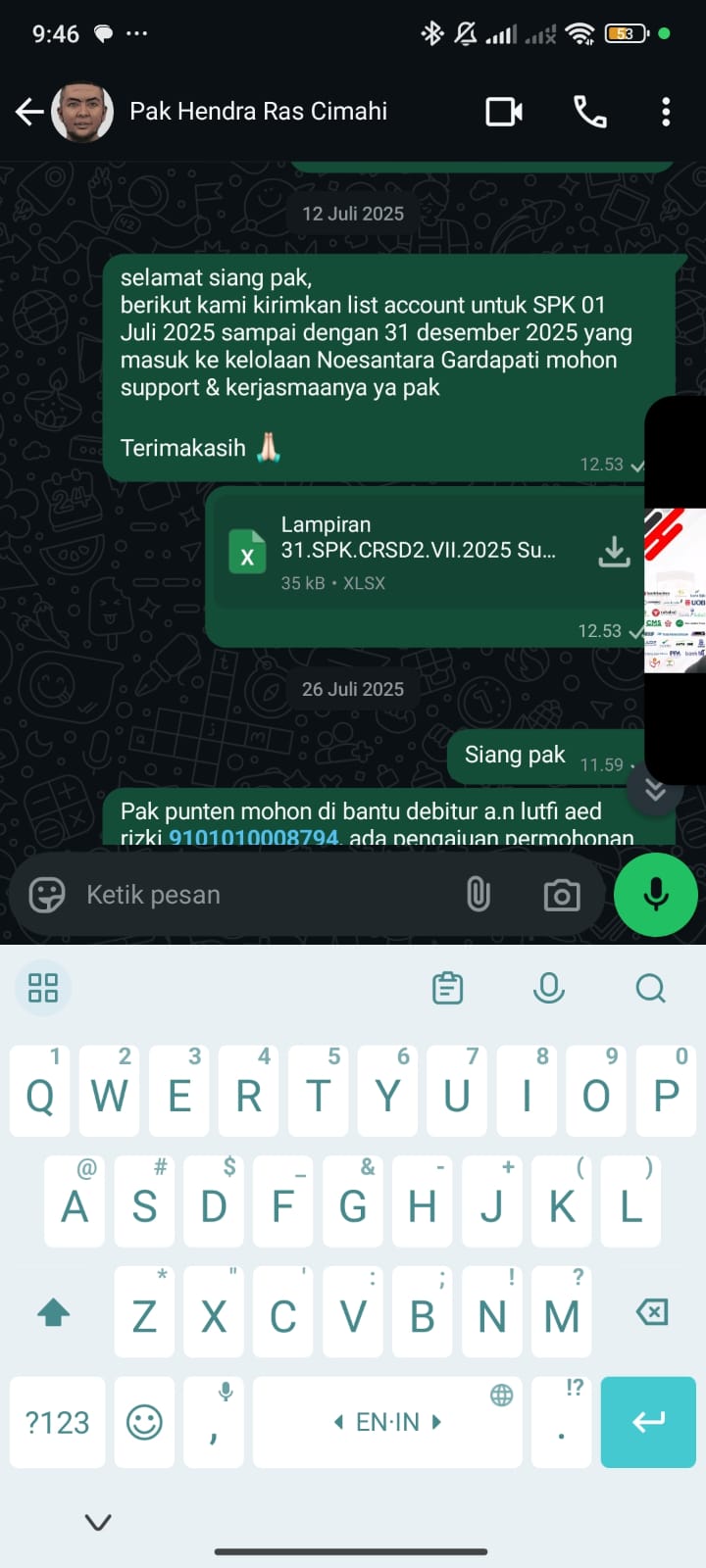706x1568 pixels.
Task: Switch keyboard to ?123 symbols
Action: (57, 1422)
